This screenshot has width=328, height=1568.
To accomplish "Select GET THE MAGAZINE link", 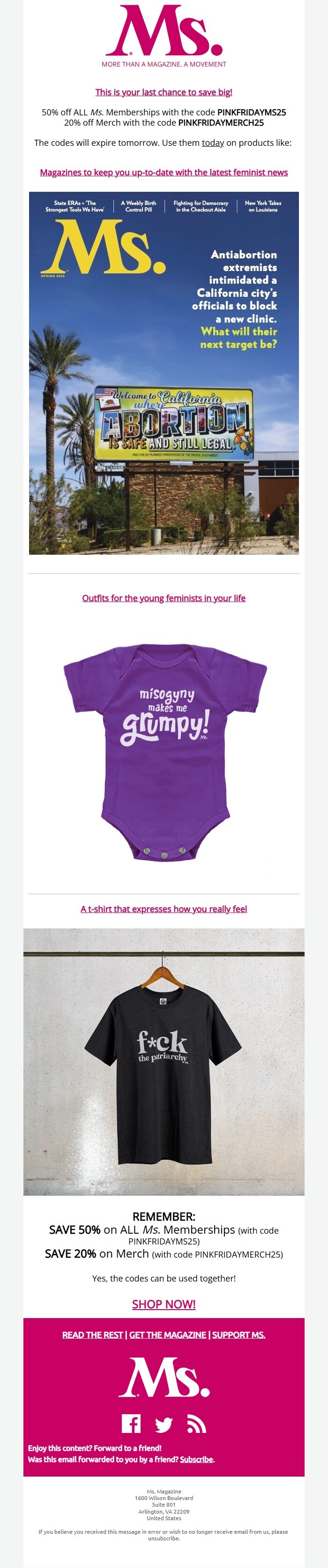I will (x=167, y=1335).
